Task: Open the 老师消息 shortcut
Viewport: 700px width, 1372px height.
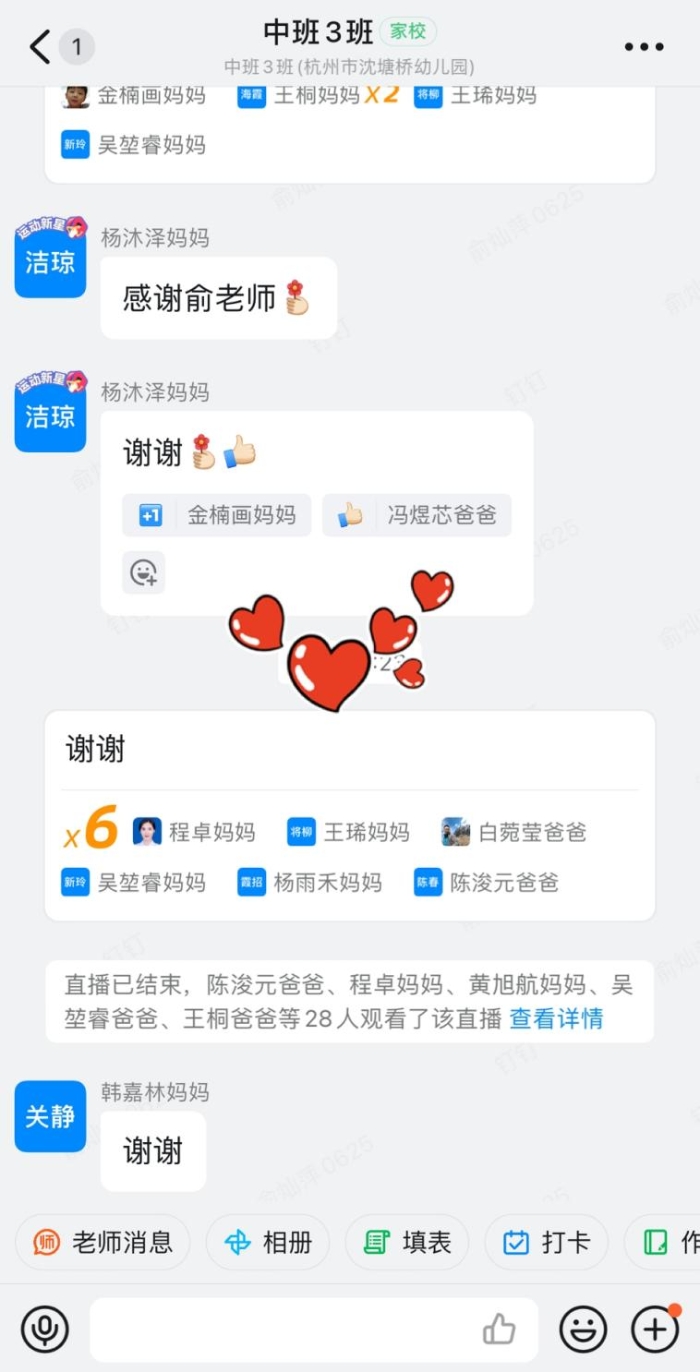Action: [x=102, y=1242]
